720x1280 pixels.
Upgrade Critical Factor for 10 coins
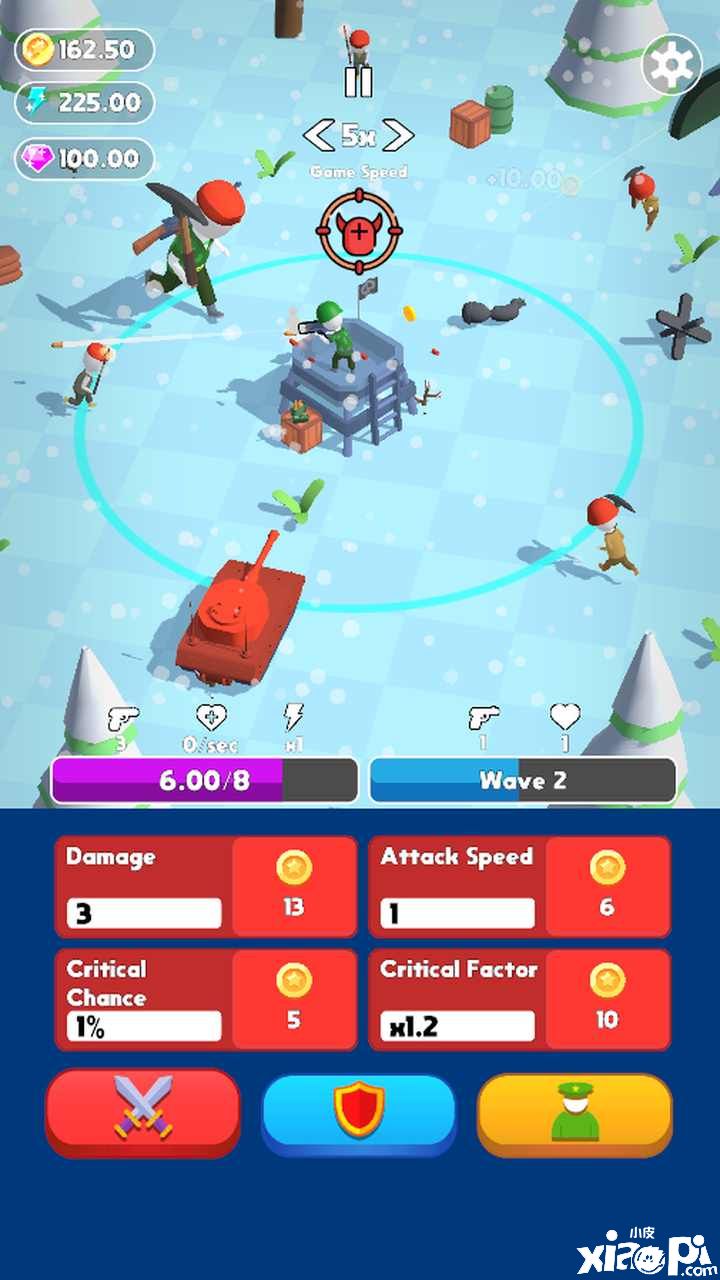coord(607,999)
